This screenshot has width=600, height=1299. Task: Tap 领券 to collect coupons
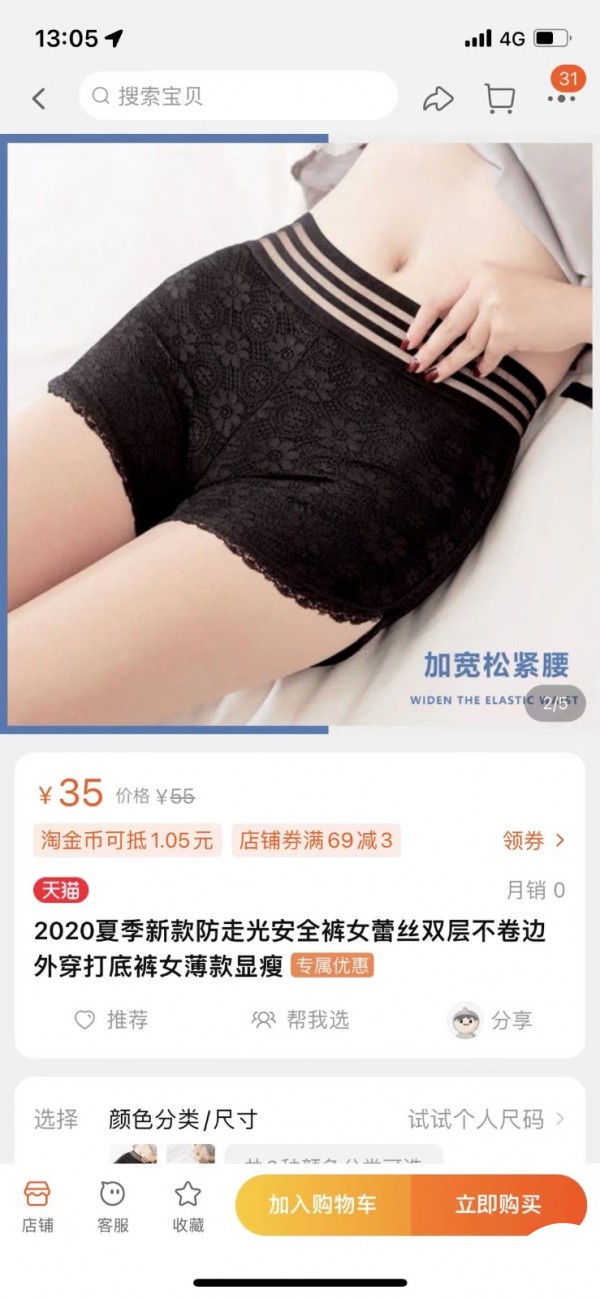[x=534, y=840]
